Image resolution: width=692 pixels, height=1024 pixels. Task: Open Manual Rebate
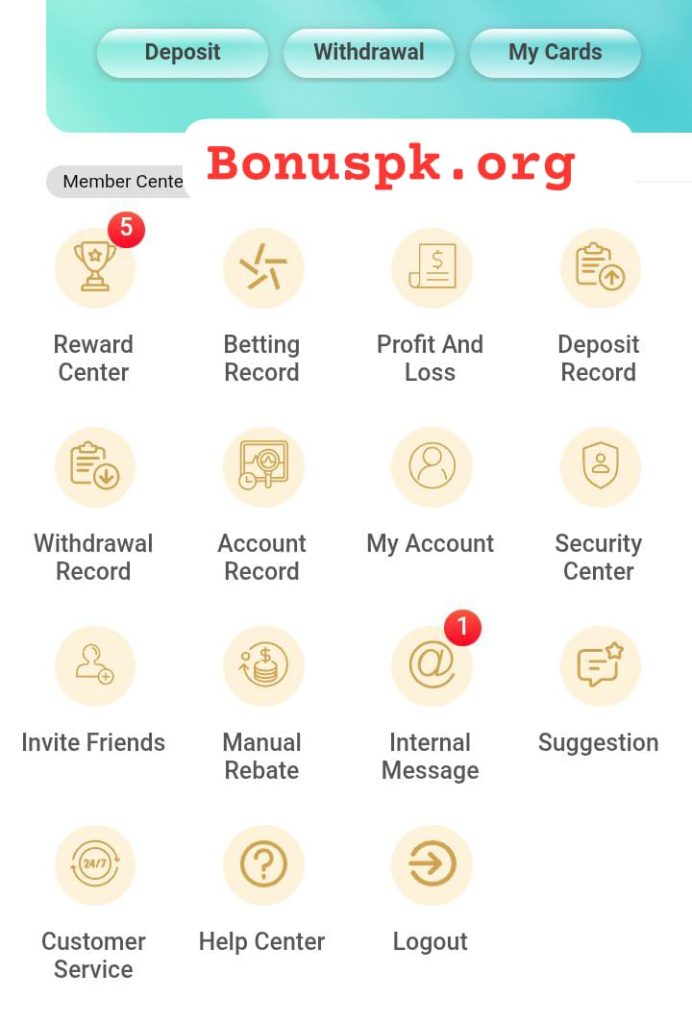click(x=262, y=666)
